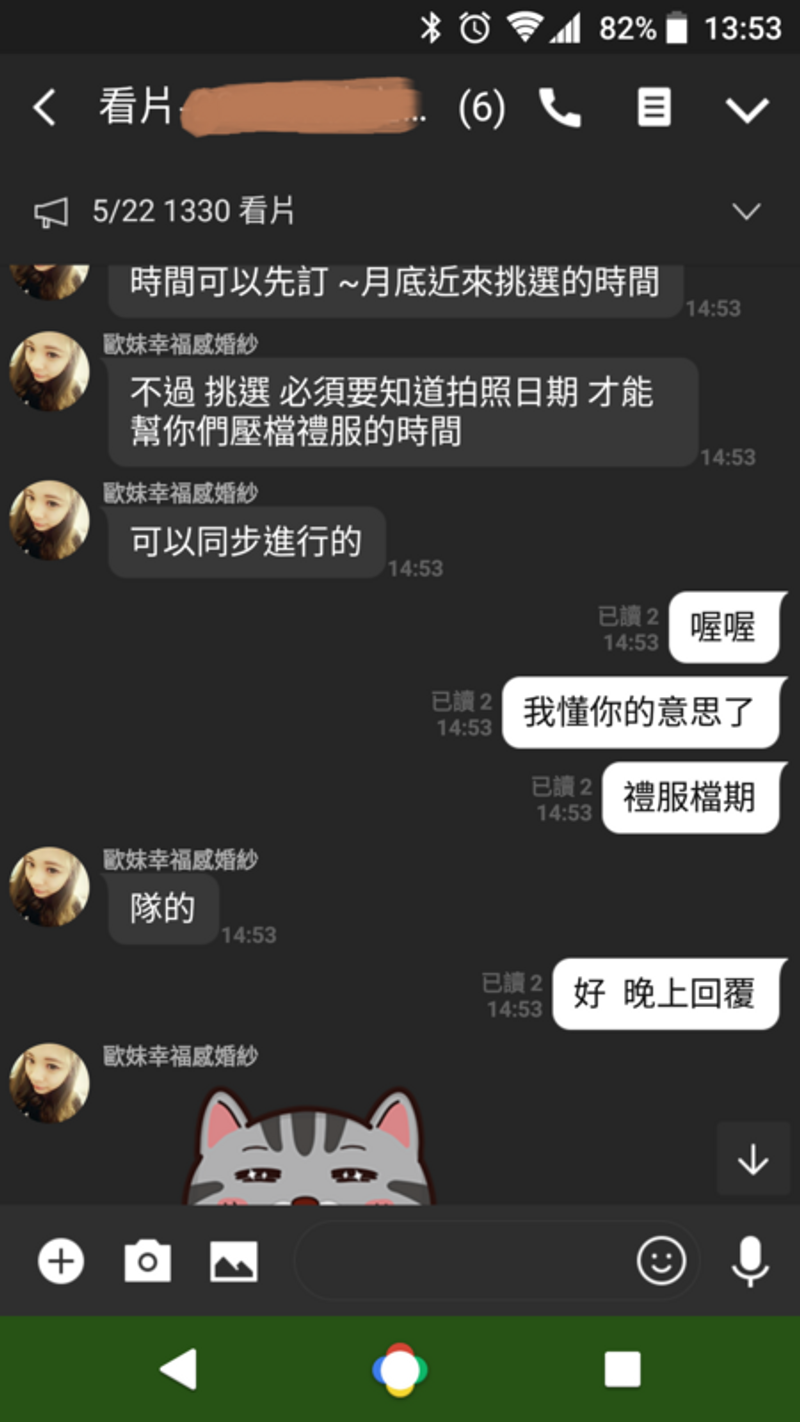Image resolution: width=800 pixels, height=1422 pixels.
Task: Open the notes icon in header
Action: click(654, 108)
